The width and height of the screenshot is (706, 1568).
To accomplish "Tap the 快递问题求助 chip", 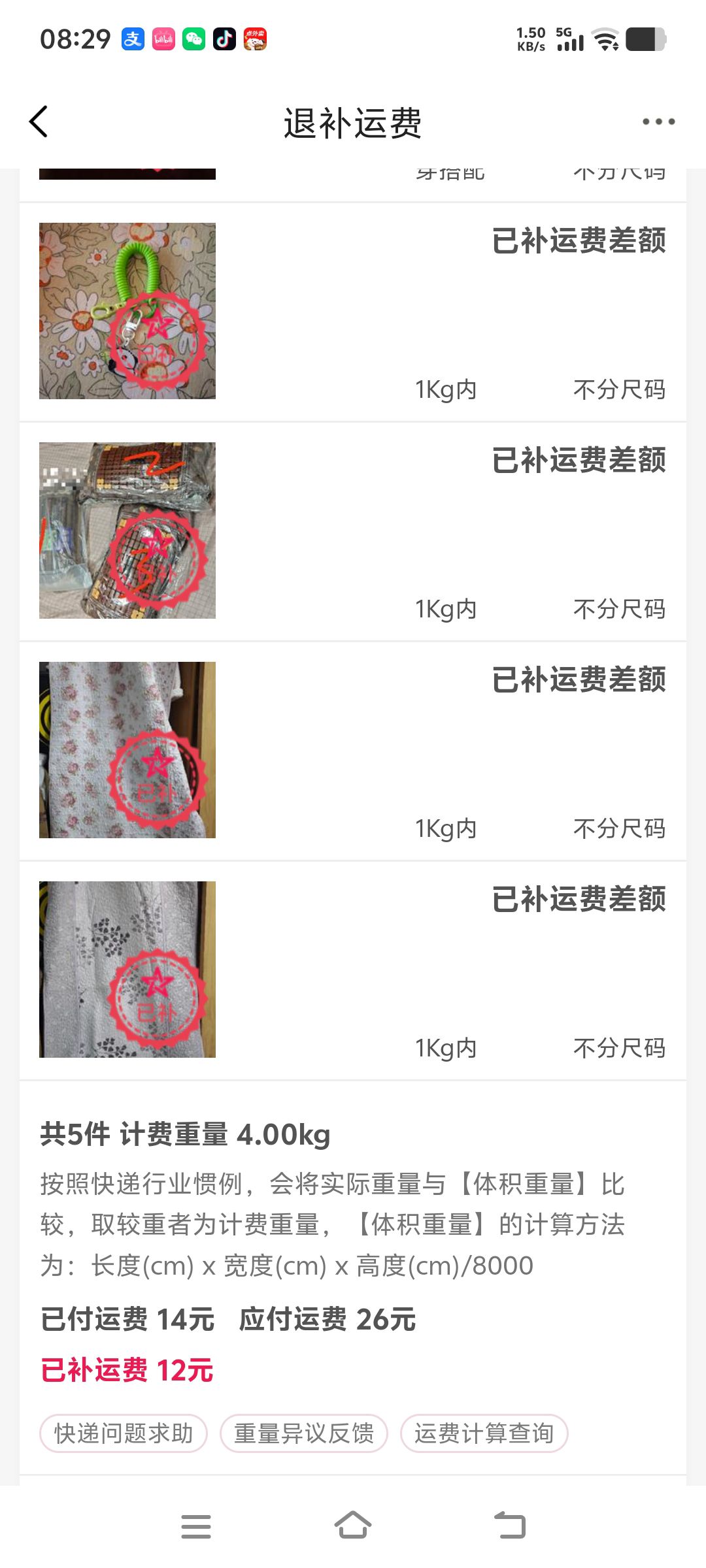I will [x=124, y=1433].
